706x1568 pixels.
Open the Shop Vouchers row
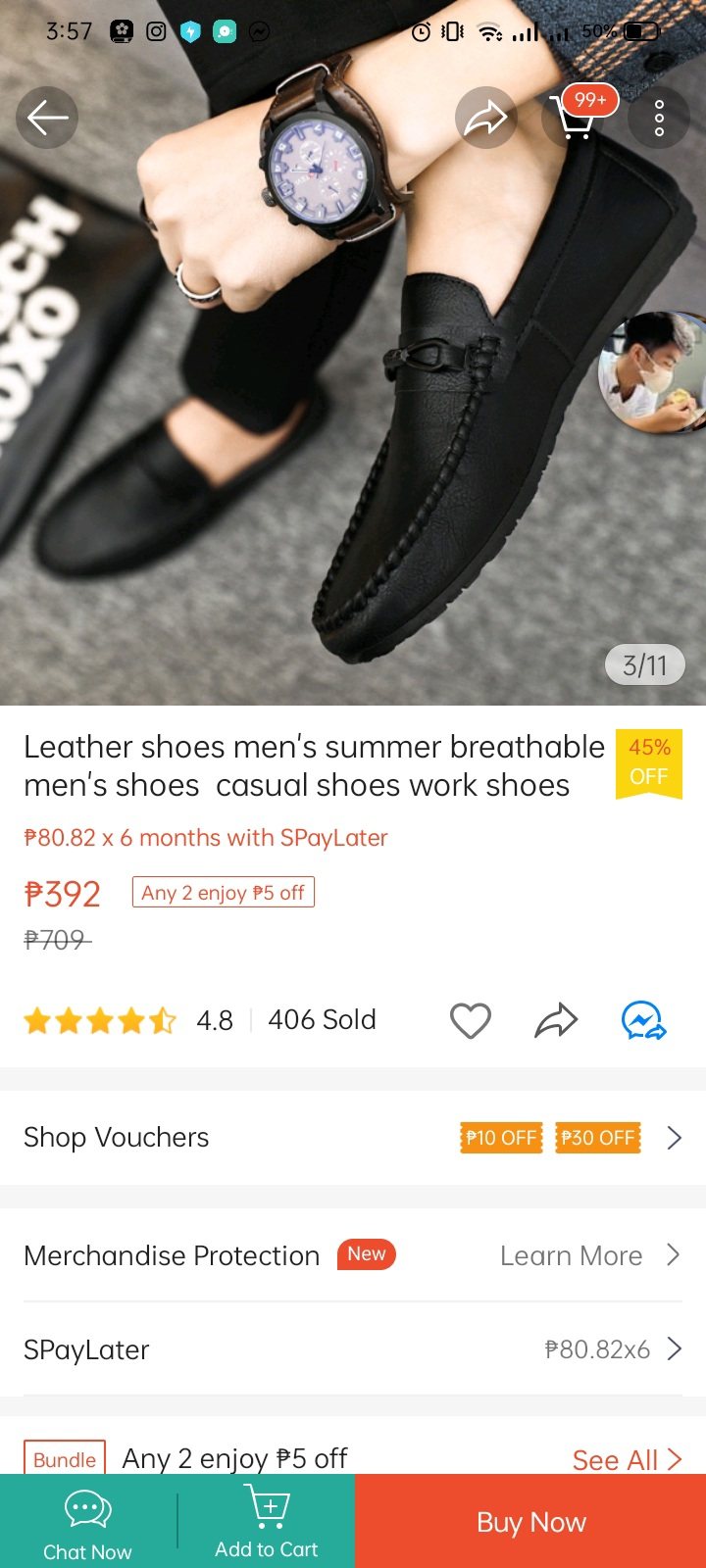click(353, 1138)
